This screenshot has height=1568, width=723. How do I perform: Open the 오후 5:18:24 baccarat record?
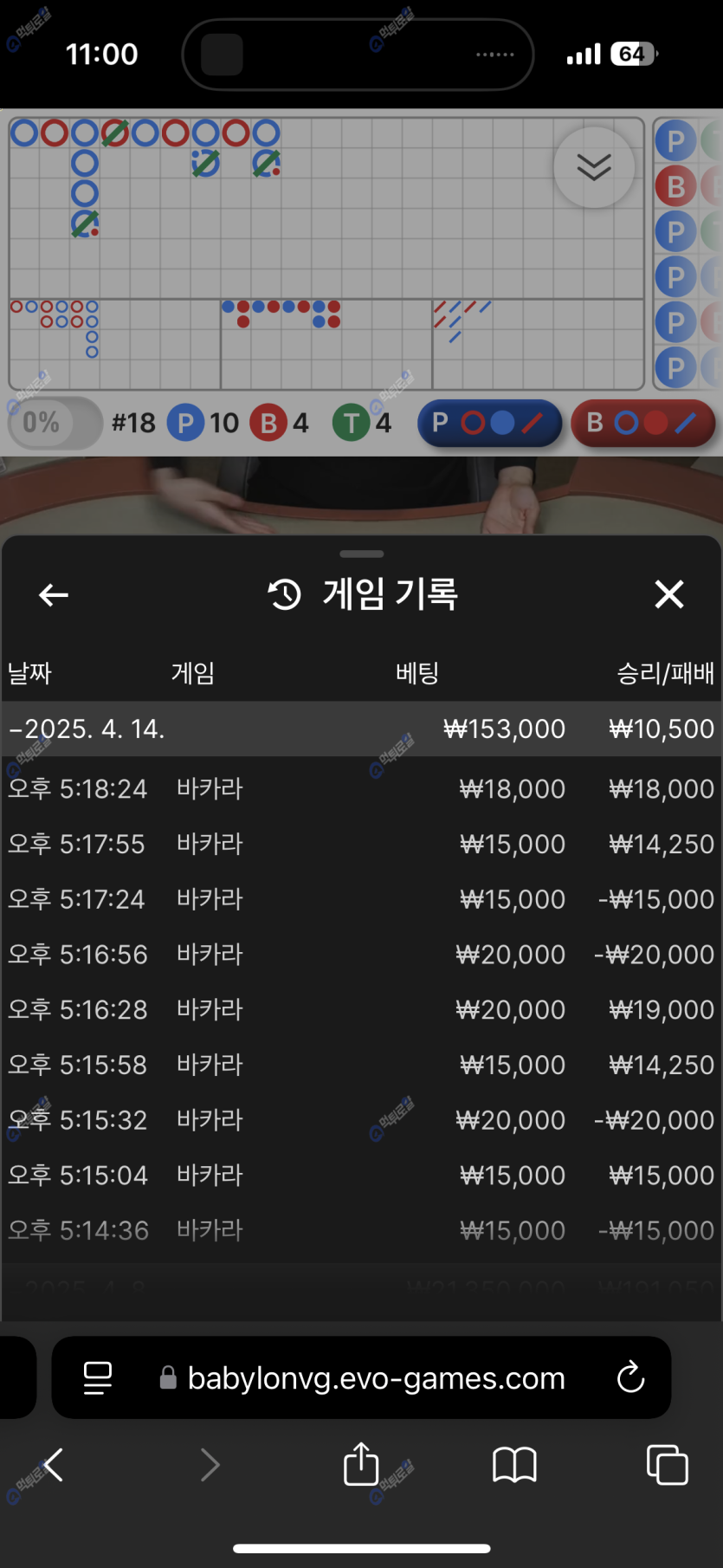click(x=361, y=788)
